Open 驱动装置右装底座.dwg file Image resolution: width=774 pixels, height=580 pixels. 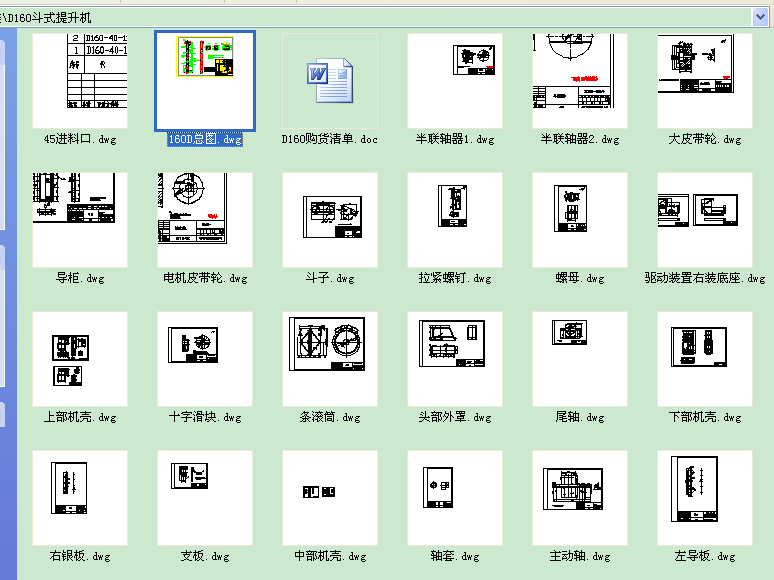[705, 220]
